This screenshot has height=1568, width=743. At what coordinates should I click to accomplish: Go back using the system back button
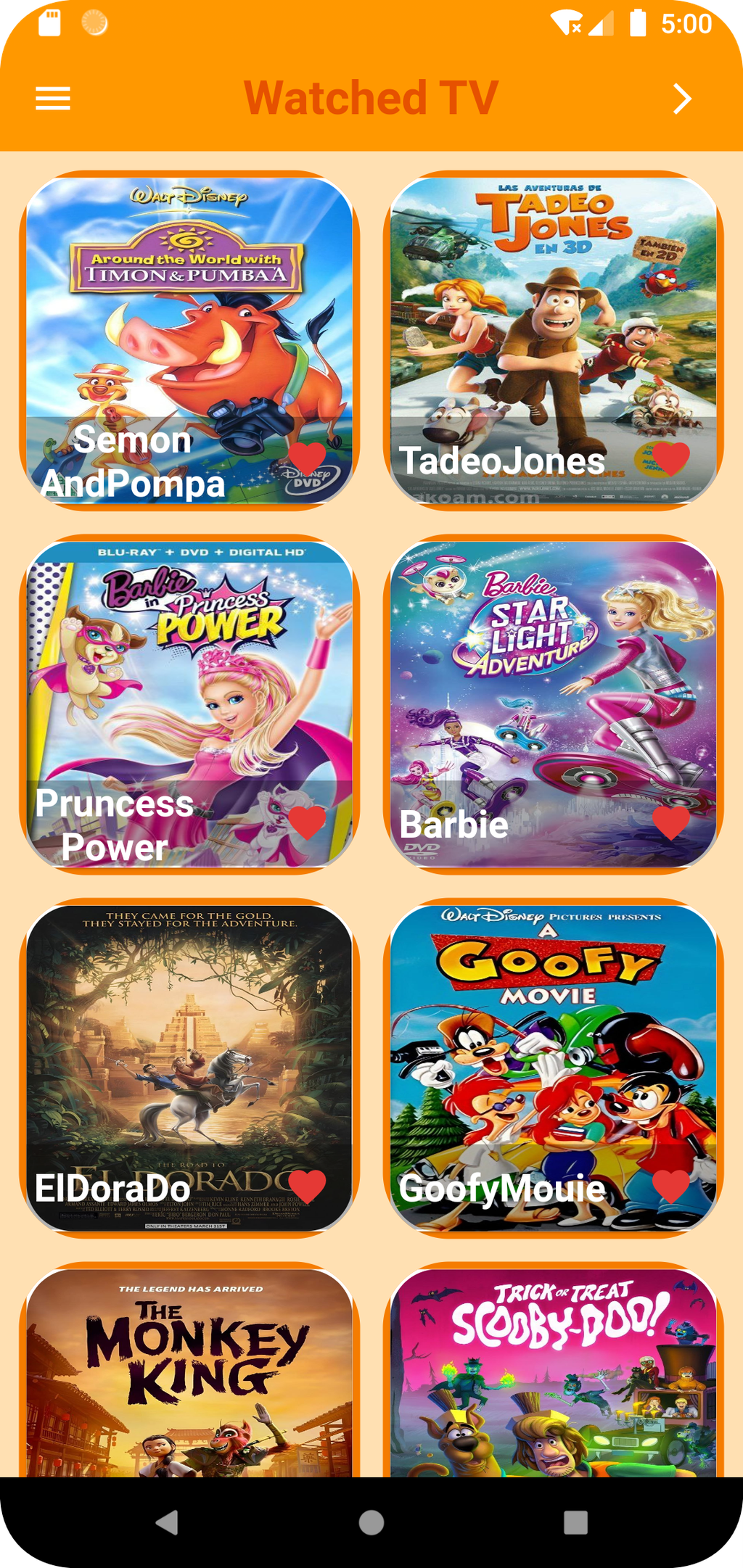click(167, 1522)
